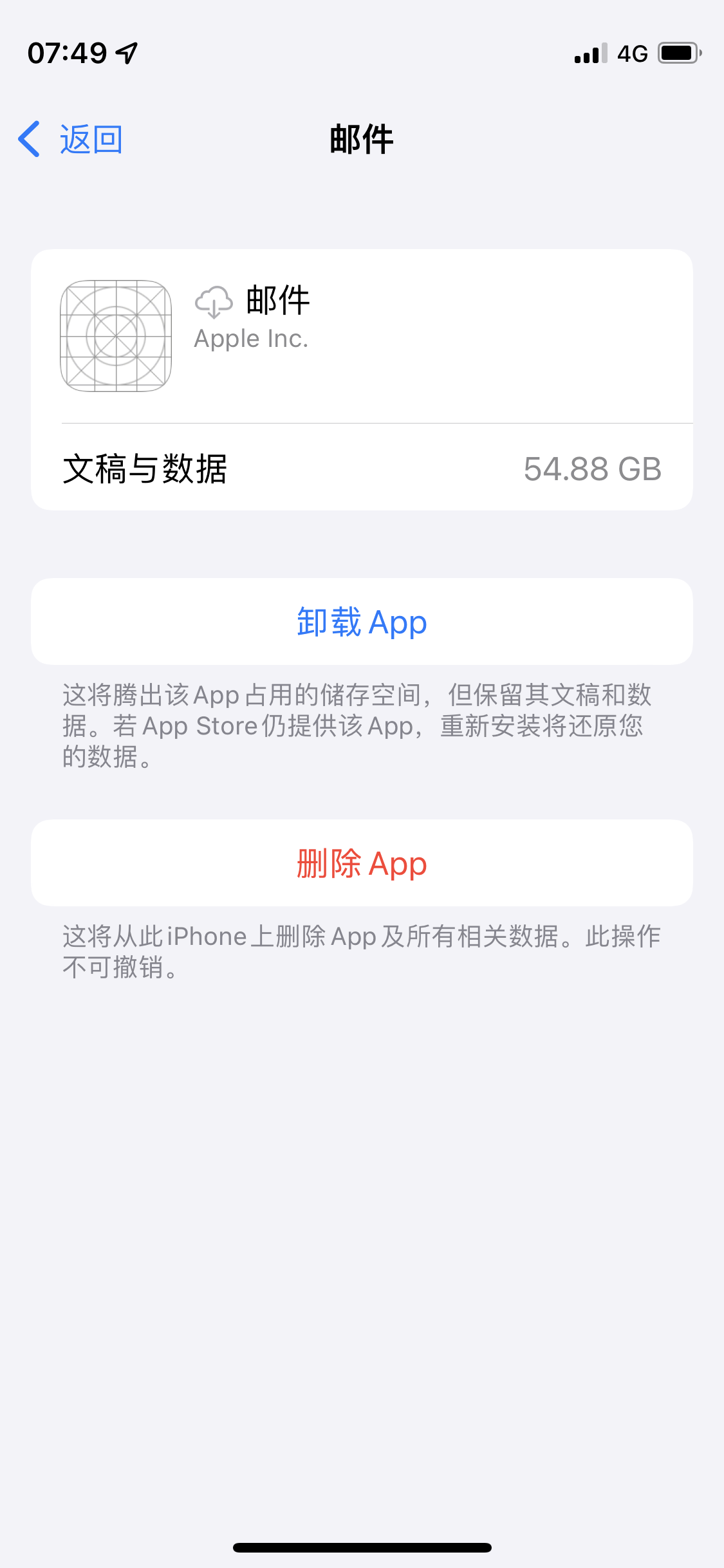Offload the Mail app via 卸载 App
The width and height of the screenshot is (724, 1568).
(x=362, y=622)
